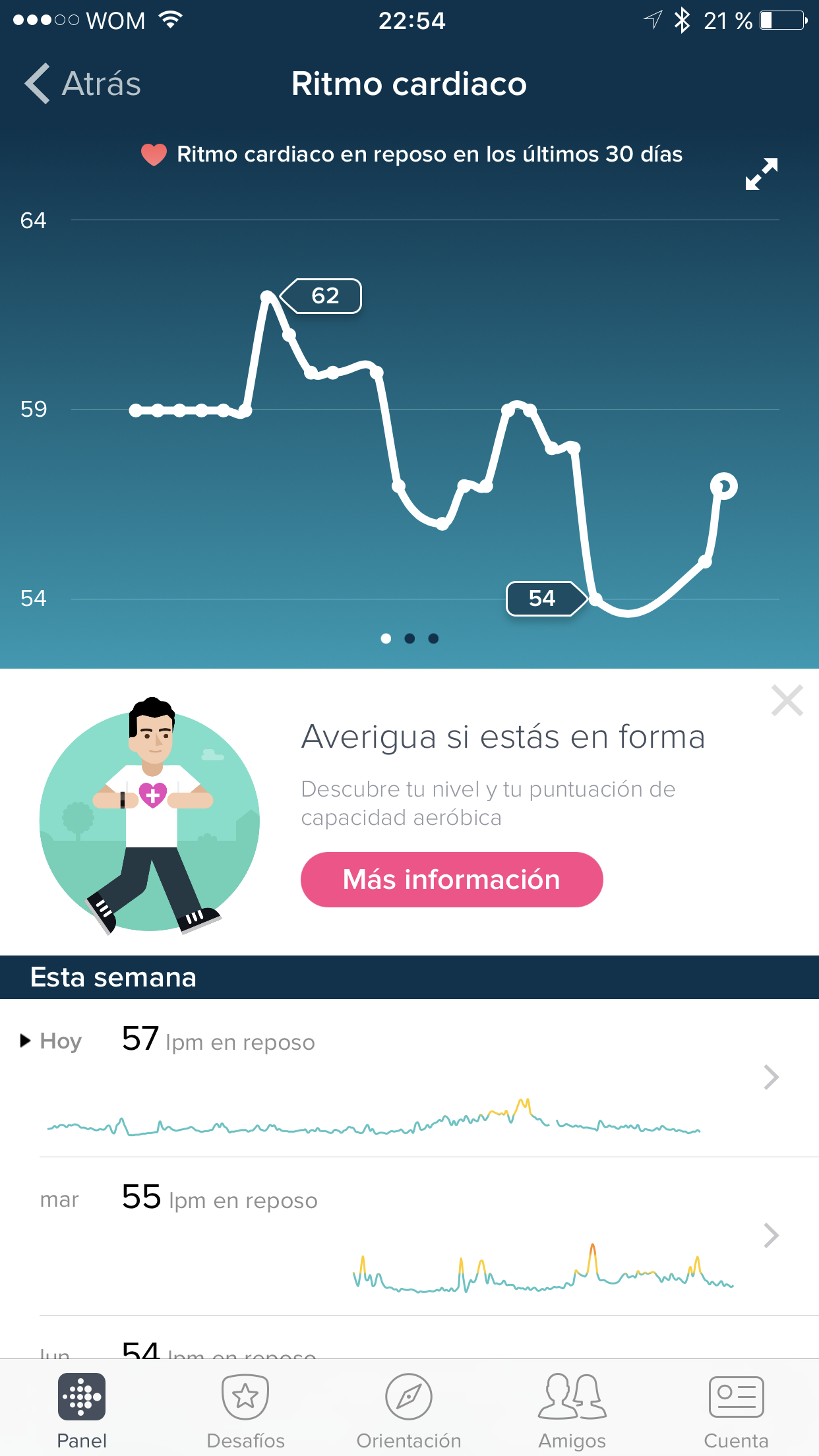Open the Cuenta tab
The height and width of the screenshot is (1456, 819).
(x=736, y=1409)
